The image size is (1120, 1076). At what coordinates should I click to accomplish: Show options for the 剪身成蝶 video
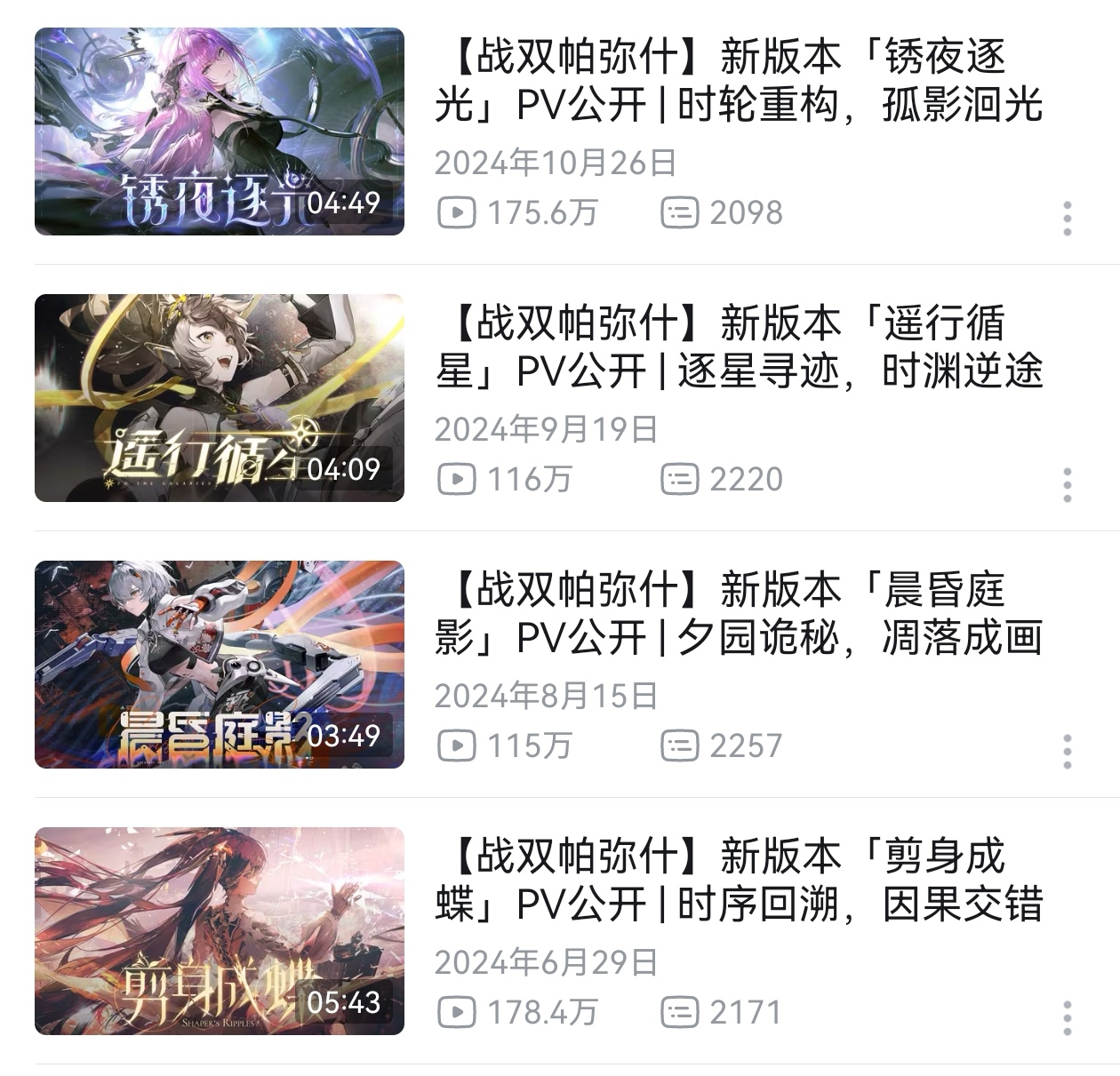1067,1018
